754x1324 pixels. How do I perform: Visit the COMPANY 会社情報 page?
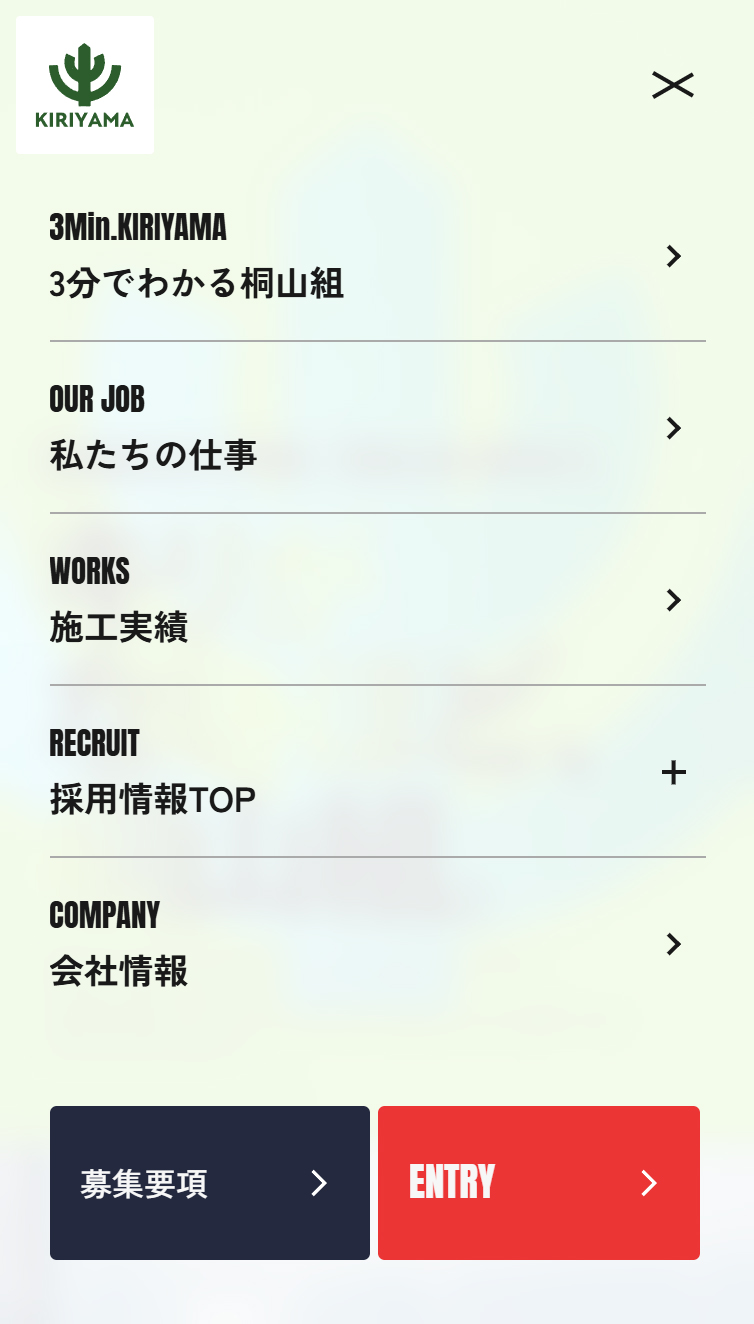[120, 945]
